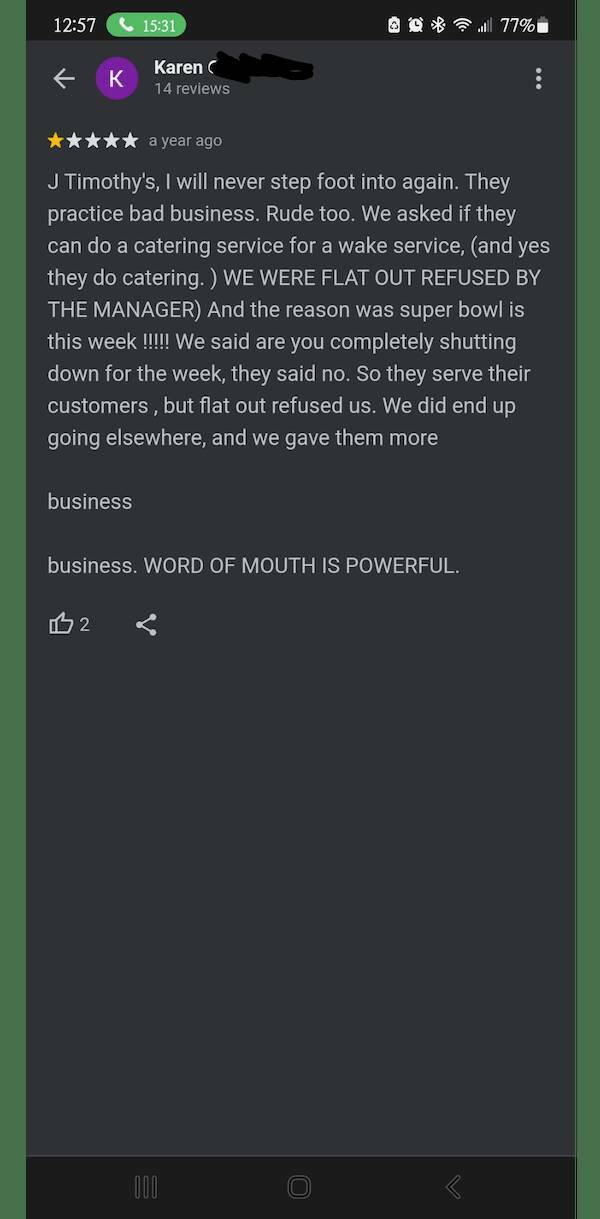Like Karen's review with thumbs up
Screen dimensions: 600x1219
pyautogui.click(x=62, y=624)
